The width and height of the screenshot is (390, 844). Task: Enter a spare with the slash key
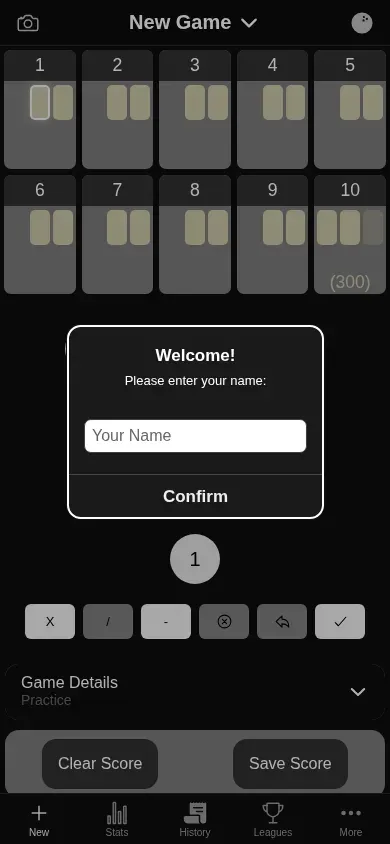(x=108, y=622)
